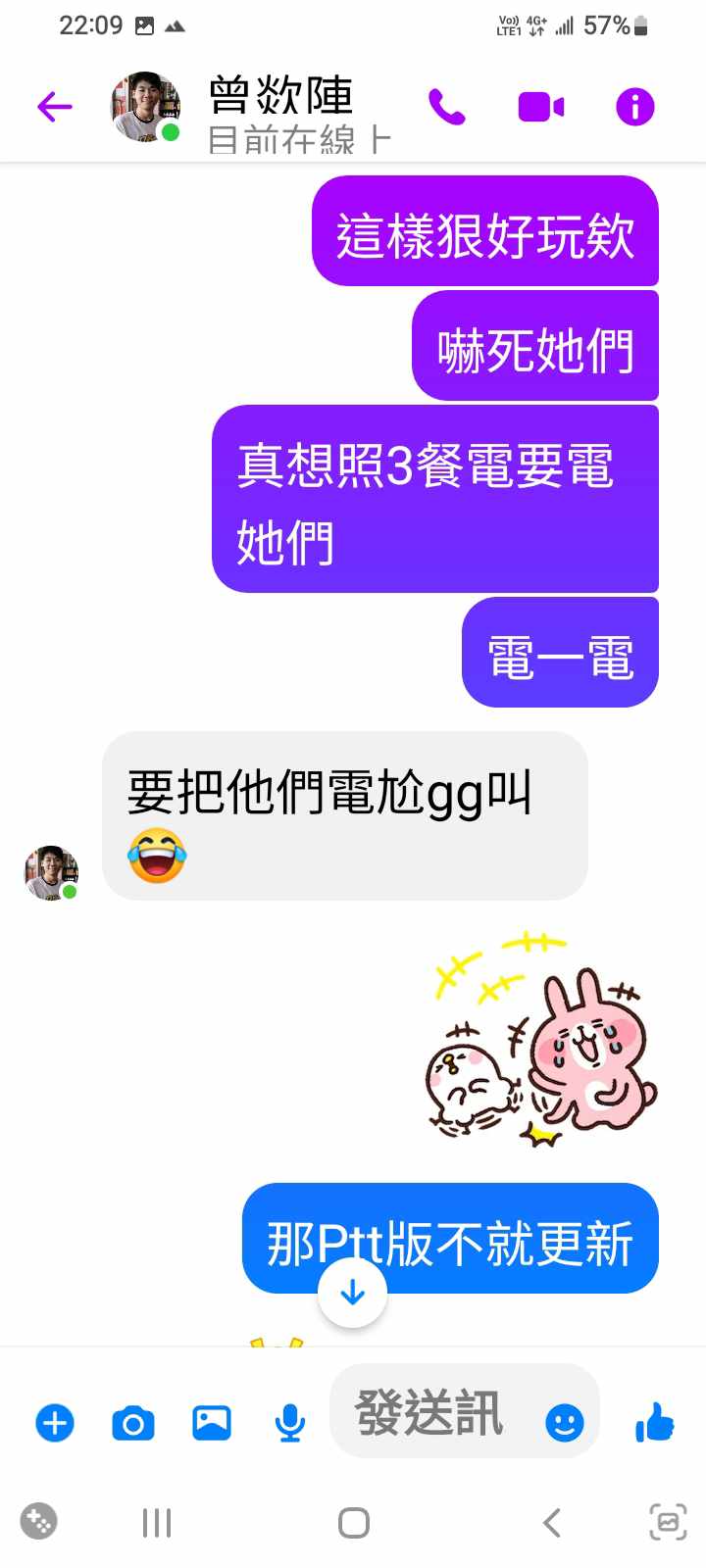Viewport: 706px width, 1568px height.
Task: Start a voice call with 曾效陣
Action: [446, 107]
